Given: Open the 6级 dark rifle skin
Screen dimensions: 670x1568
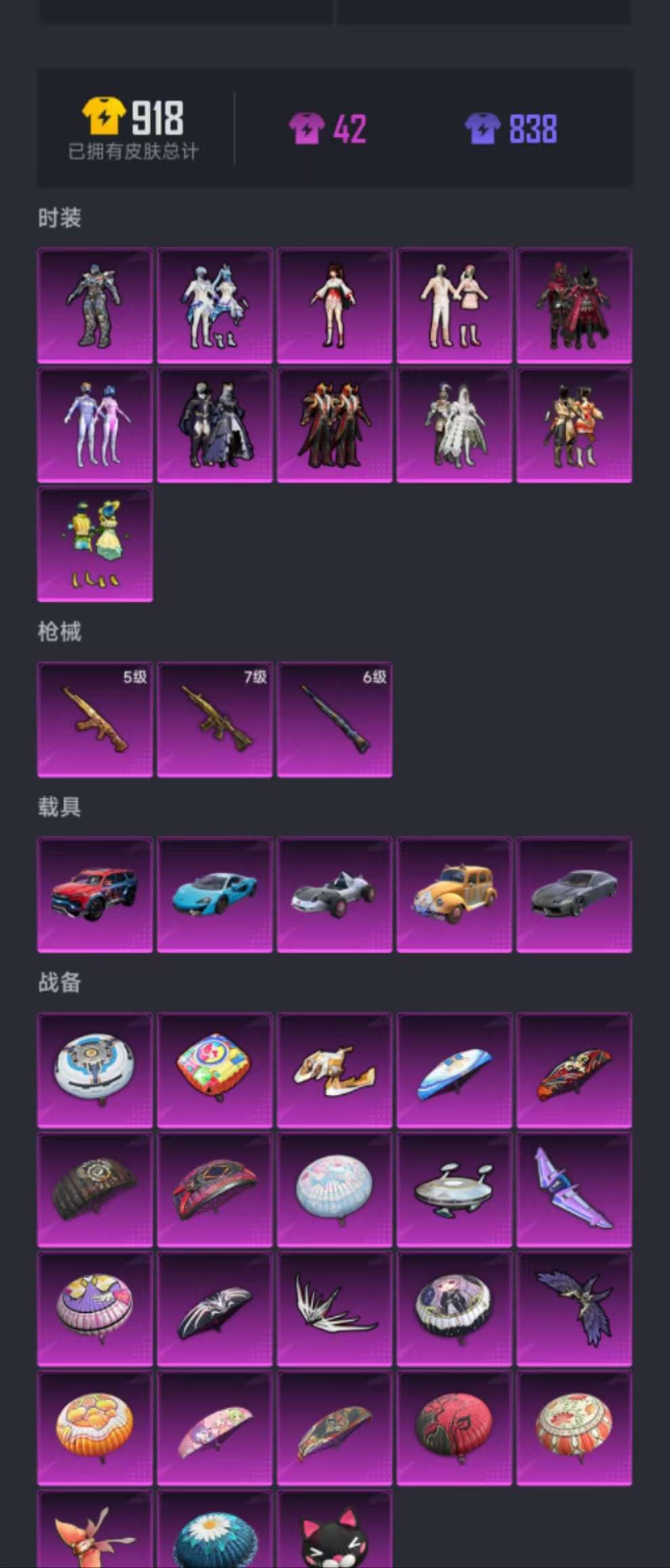Looking at the screenshot, I should coord(334,719).
